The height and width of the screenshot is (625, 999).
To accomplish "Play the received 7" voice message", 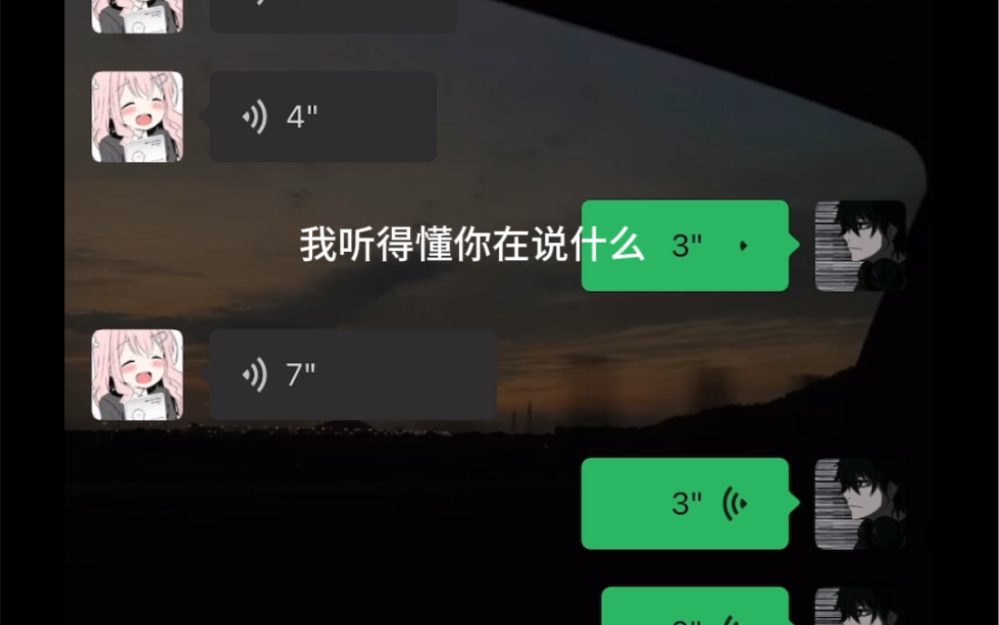I will [x=352, y=375].
